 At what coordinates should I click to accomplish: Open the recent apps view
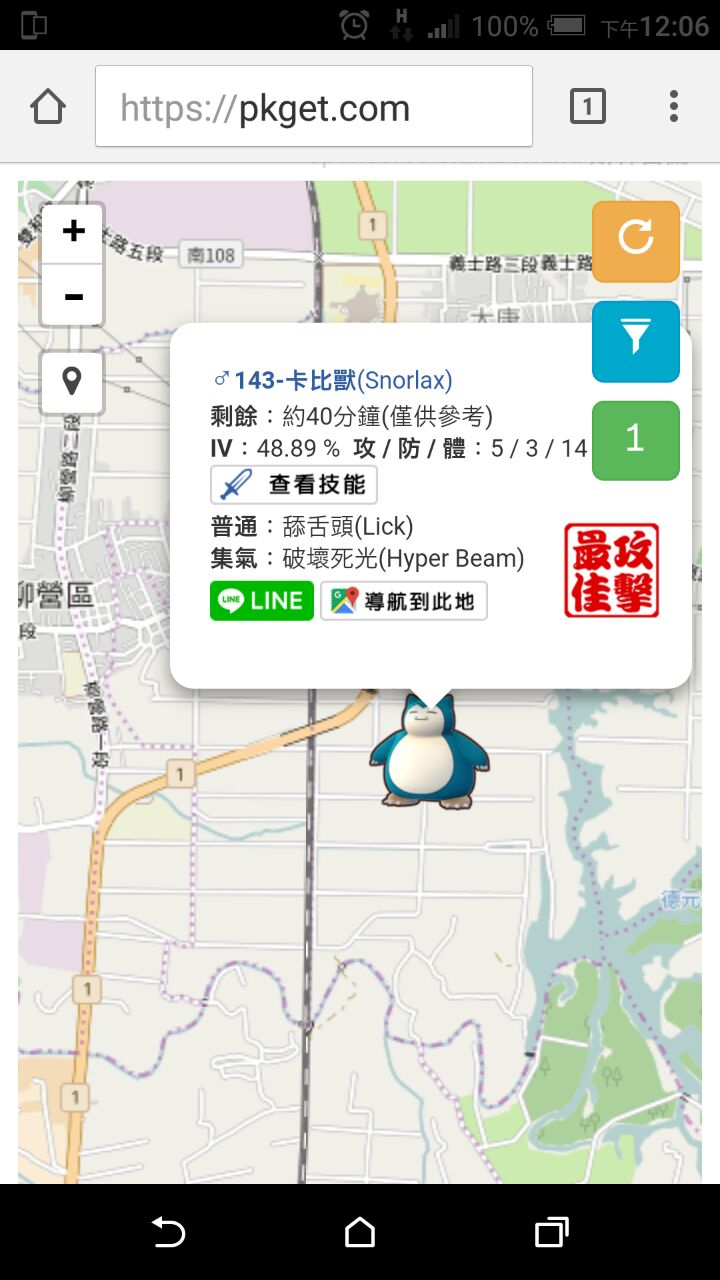tap(551, 1232)
